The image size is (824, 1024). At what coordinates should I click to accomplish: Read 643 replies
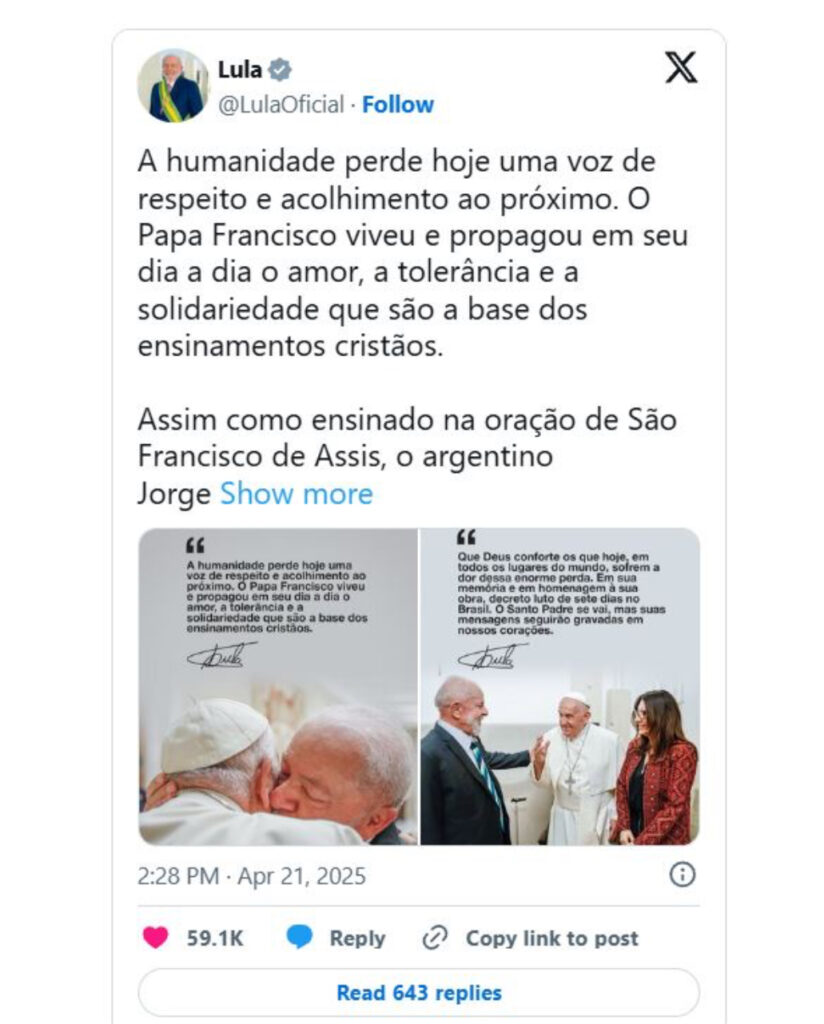point(418,993)
